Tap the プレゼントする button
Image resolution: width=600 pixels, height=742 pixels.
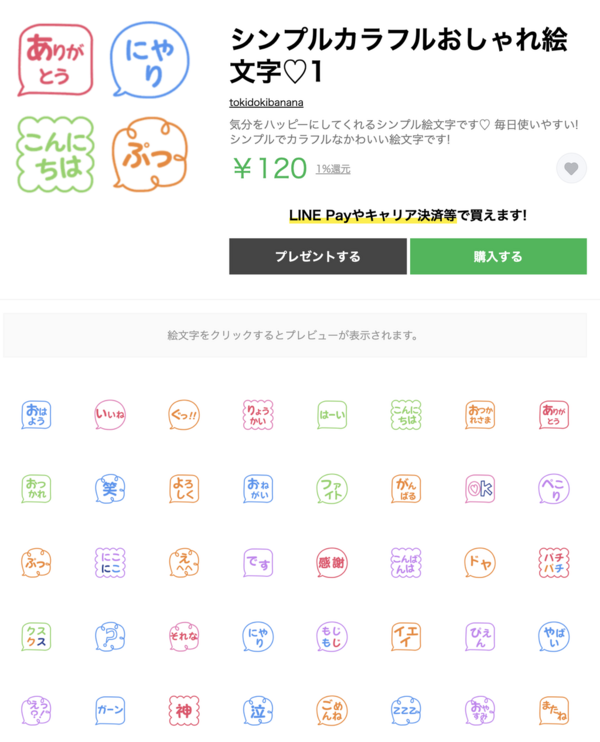[x=318, y=256]
